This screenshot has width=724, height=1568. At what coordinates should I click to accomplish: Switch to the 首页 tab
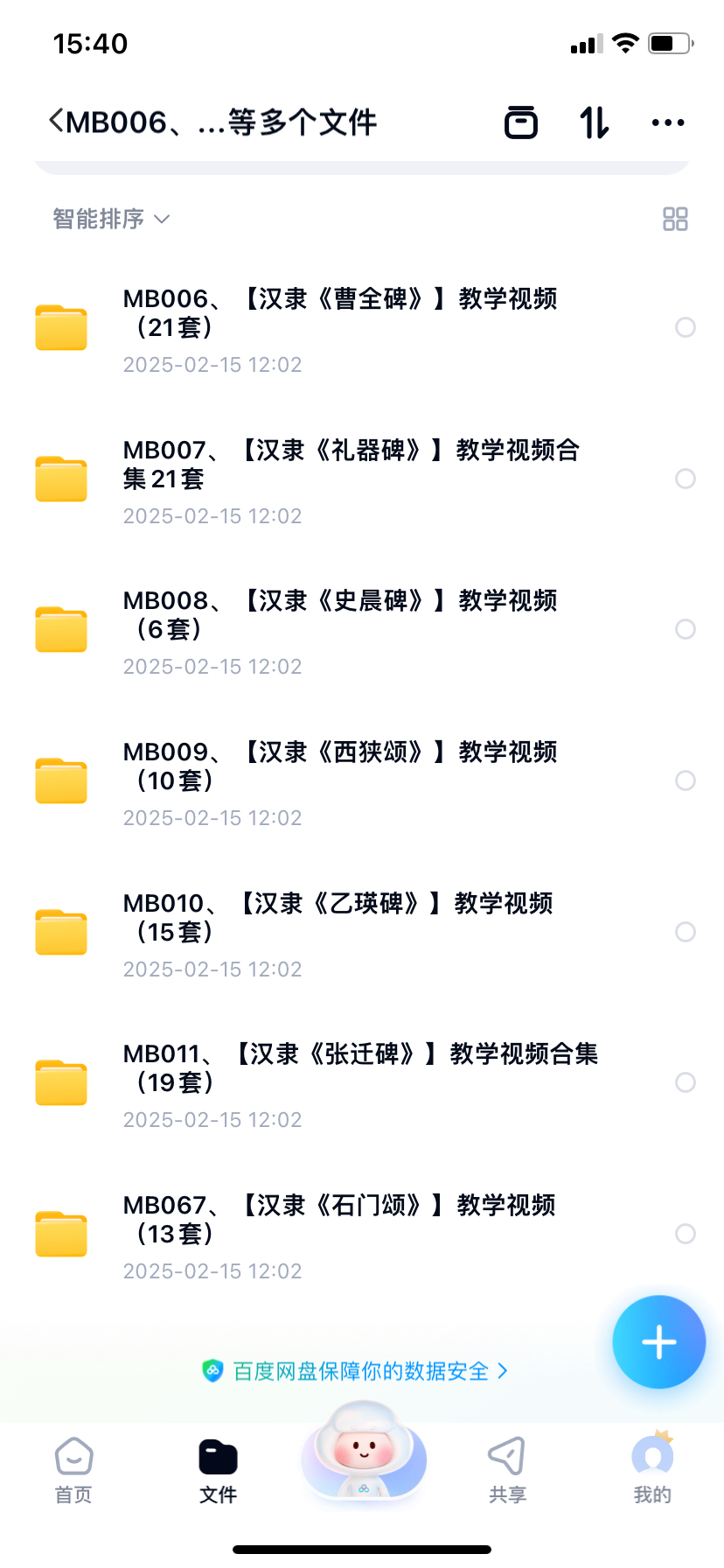click(x=73, y=1470)
